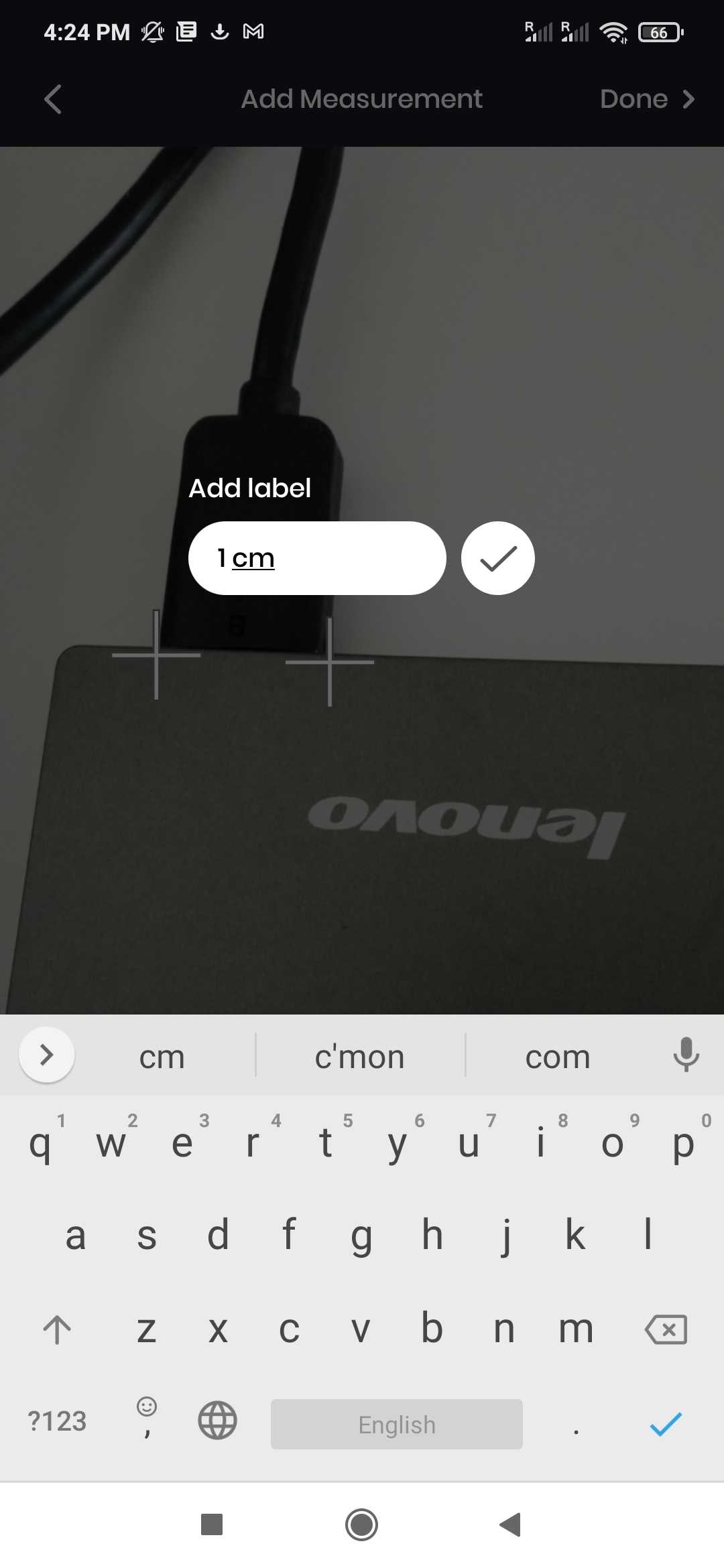
Task: Focus the label text field
Action: [x=317, y=558]
